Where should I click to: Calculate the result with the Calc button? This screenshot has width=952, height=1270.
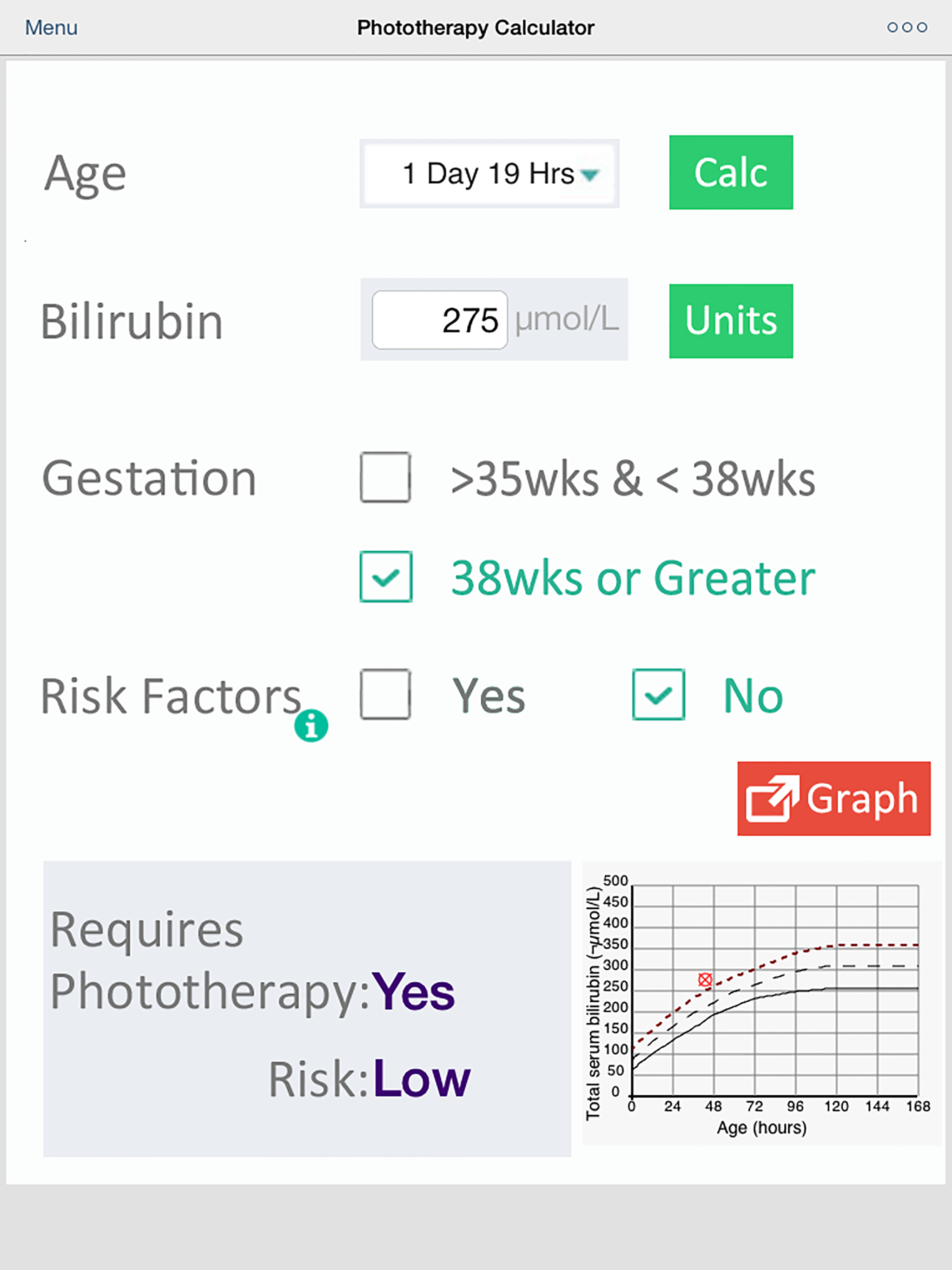[x=730, y=173]
